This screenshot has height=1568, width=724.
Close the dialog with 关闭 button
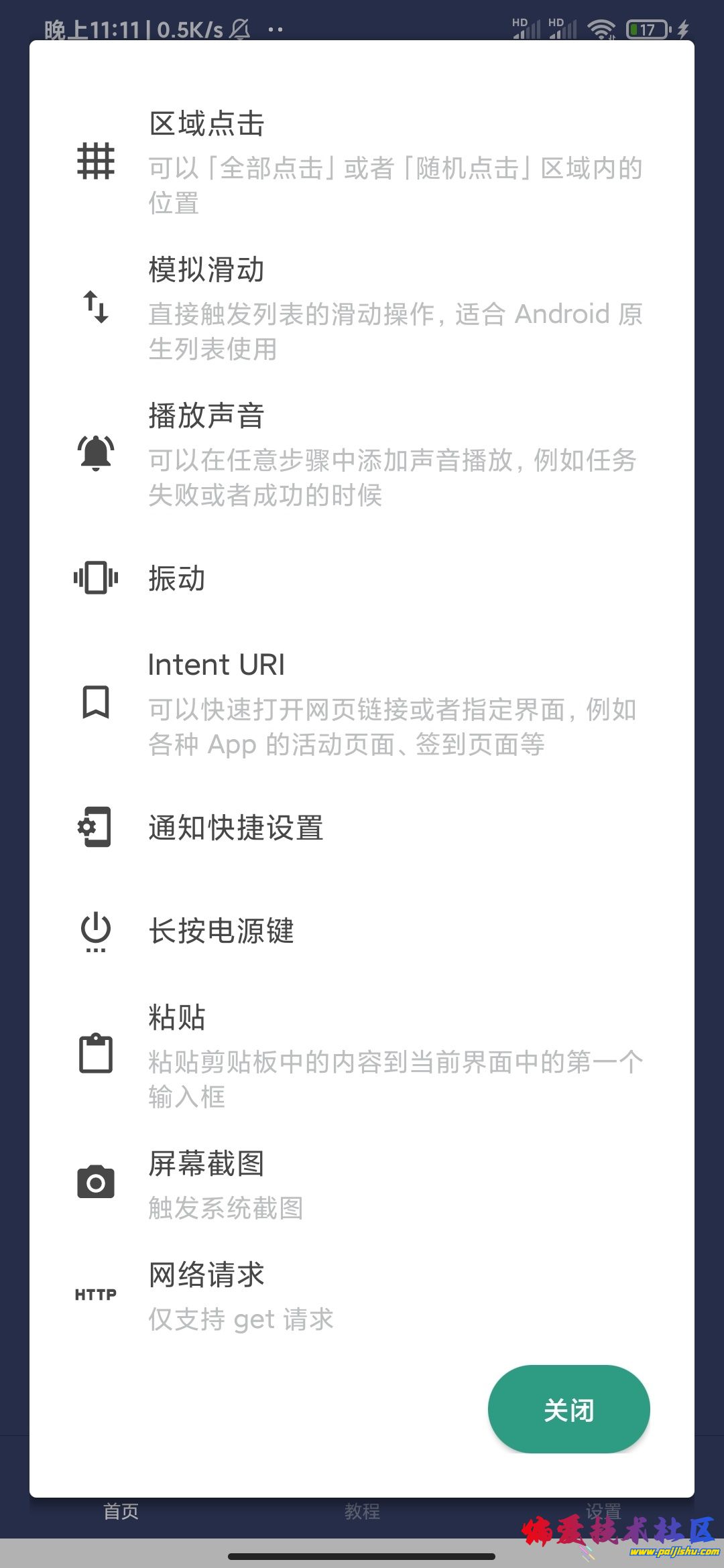pyautogui.click(x=568, y=1409)
